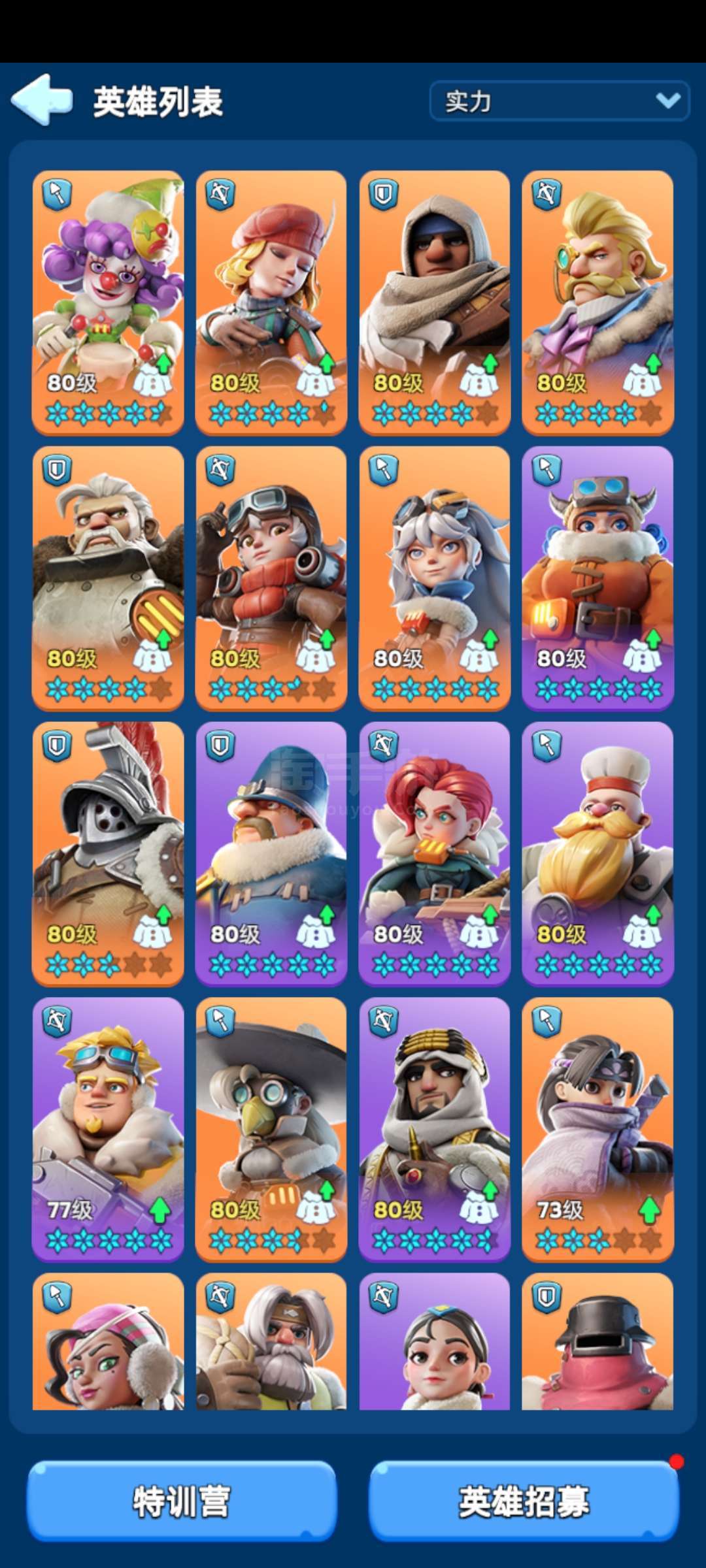Select the level 77 goggles hero card
The width and height of the screenshot is (706, 1568).
(108, 1130)
